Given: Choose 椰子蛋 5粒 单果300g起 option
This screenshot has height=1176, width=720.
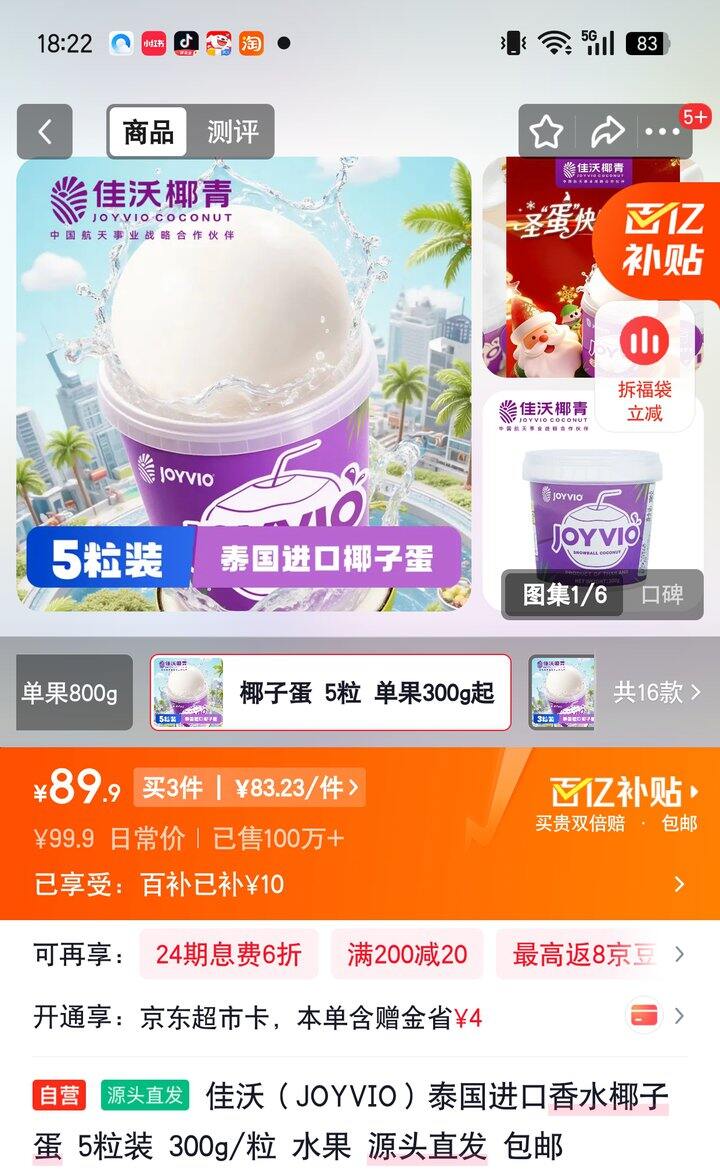Looking at the screenshot, I should 330,692.
